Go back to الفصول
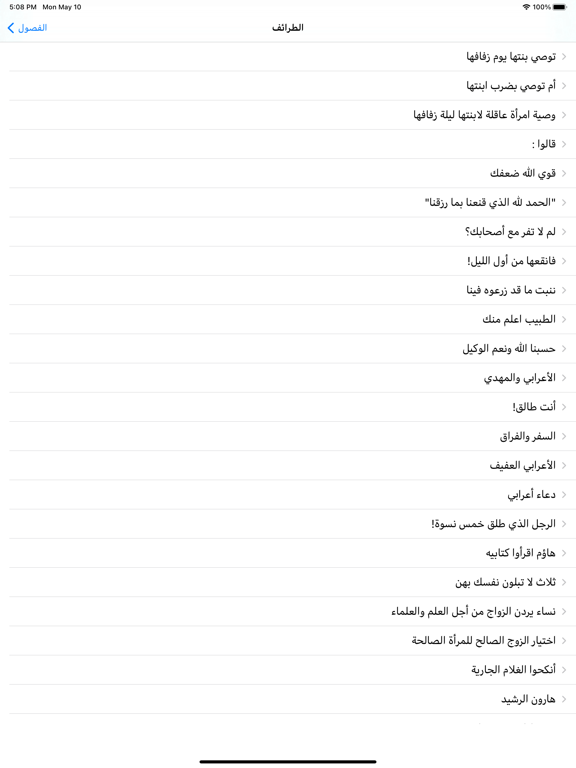Image resolution: width=576 pixels, height=768 pixels. click(27, 28)
